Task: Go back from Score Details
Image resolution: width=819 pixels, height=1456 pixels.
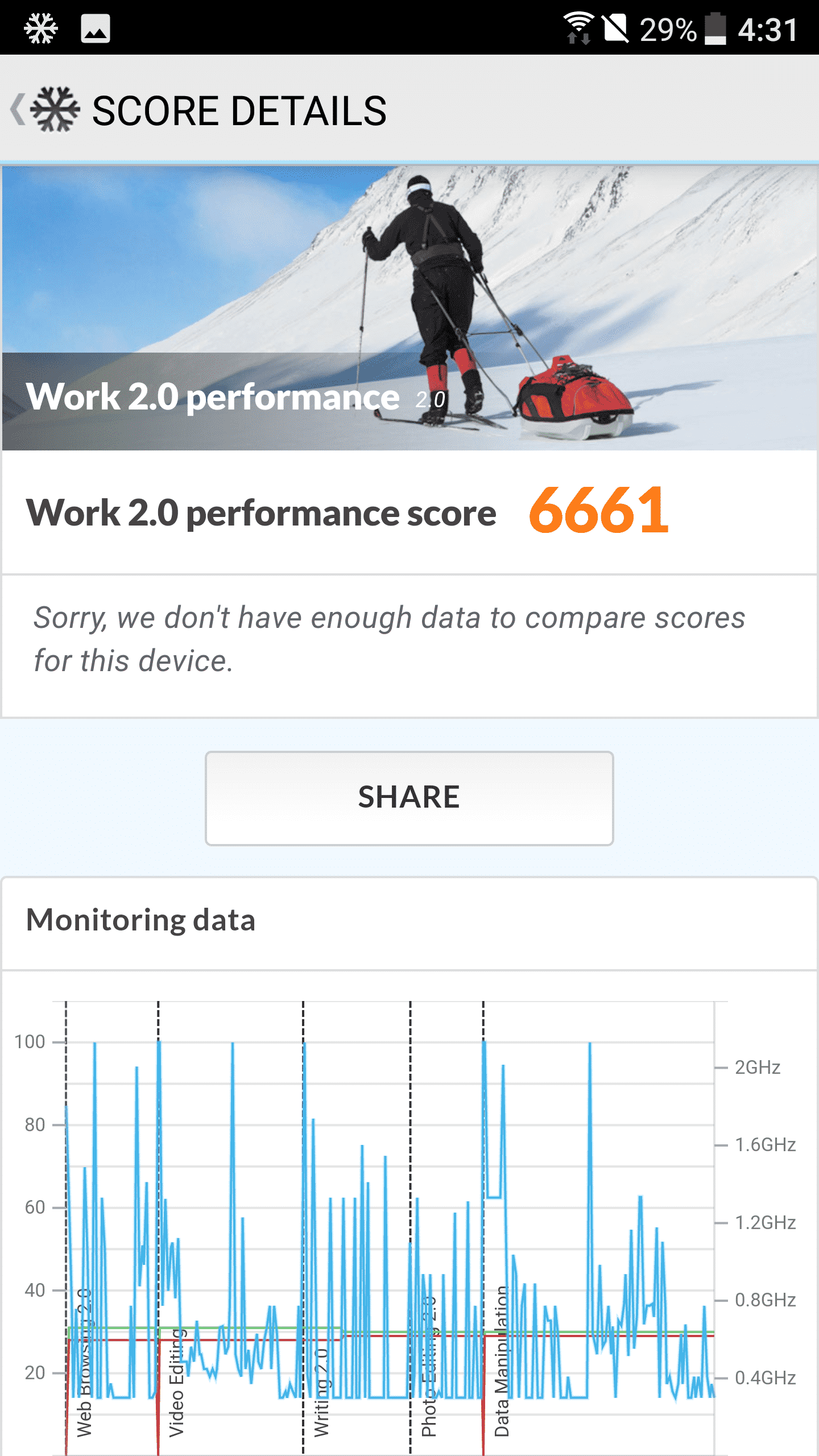Action: pyautogui.click(x=44, y=109)
